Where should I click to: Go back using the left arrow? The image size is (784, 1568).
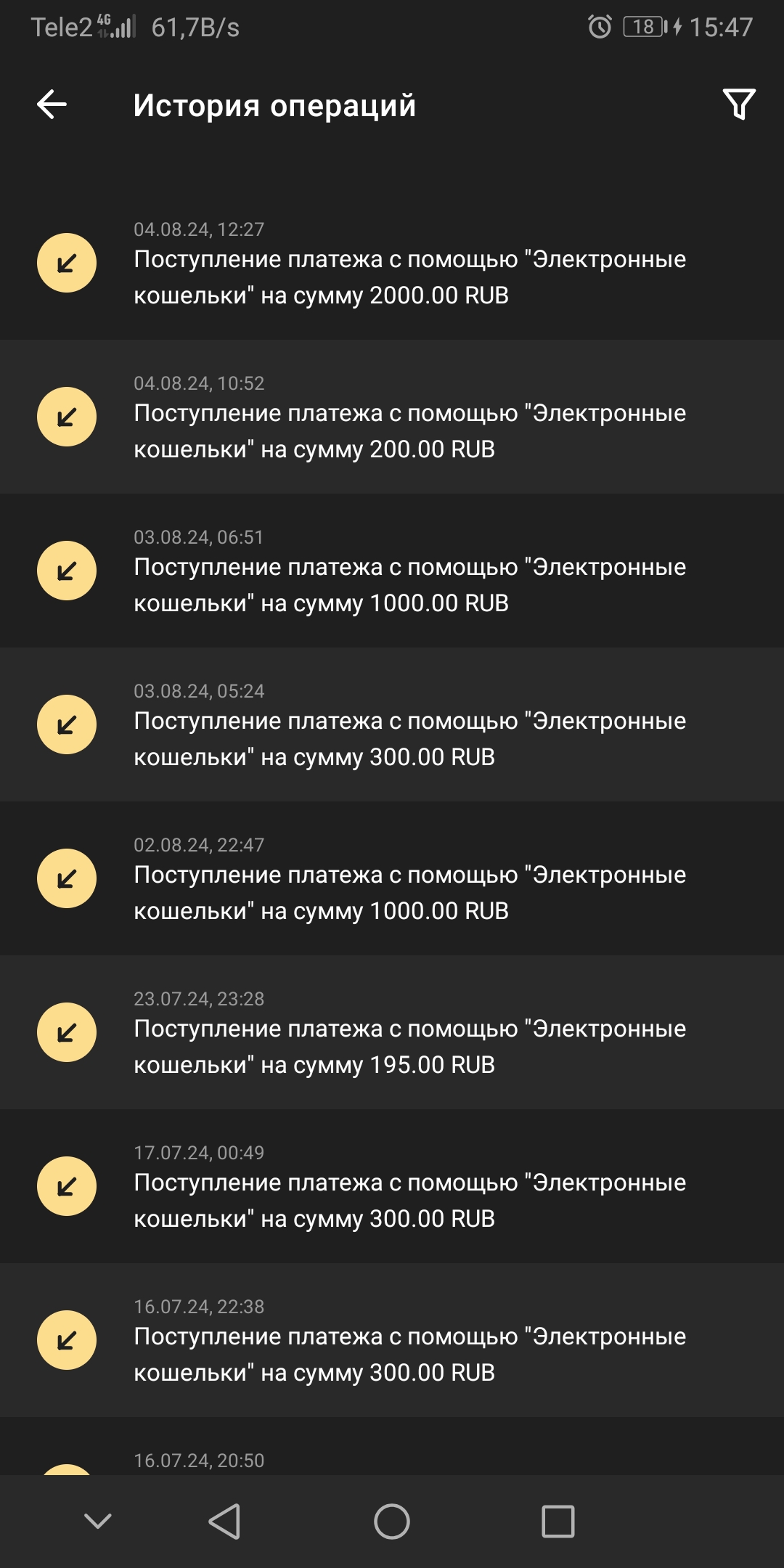51,105
